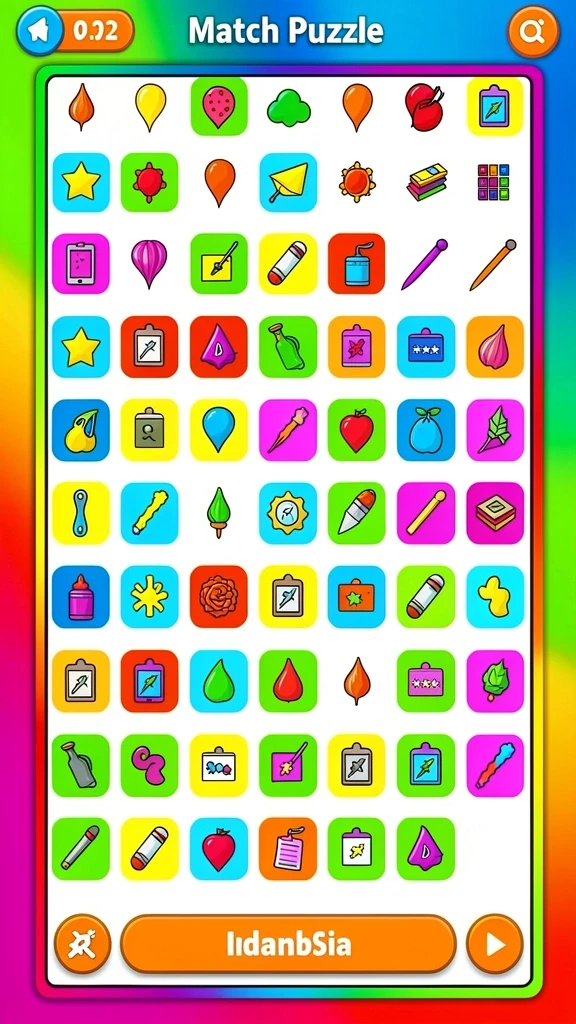
Task: Select the green cloud tile
Action: [288, 106]
